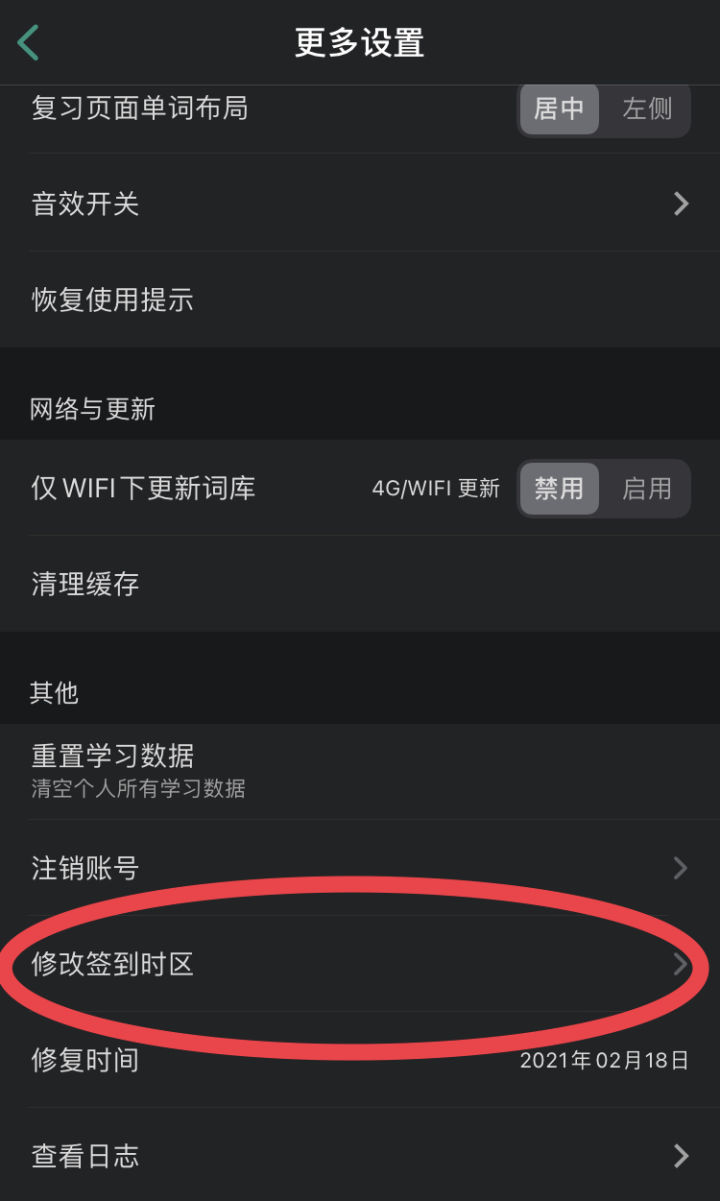Tap 恢复使用提示 to restore usage tips

click(x=110, y=300)
